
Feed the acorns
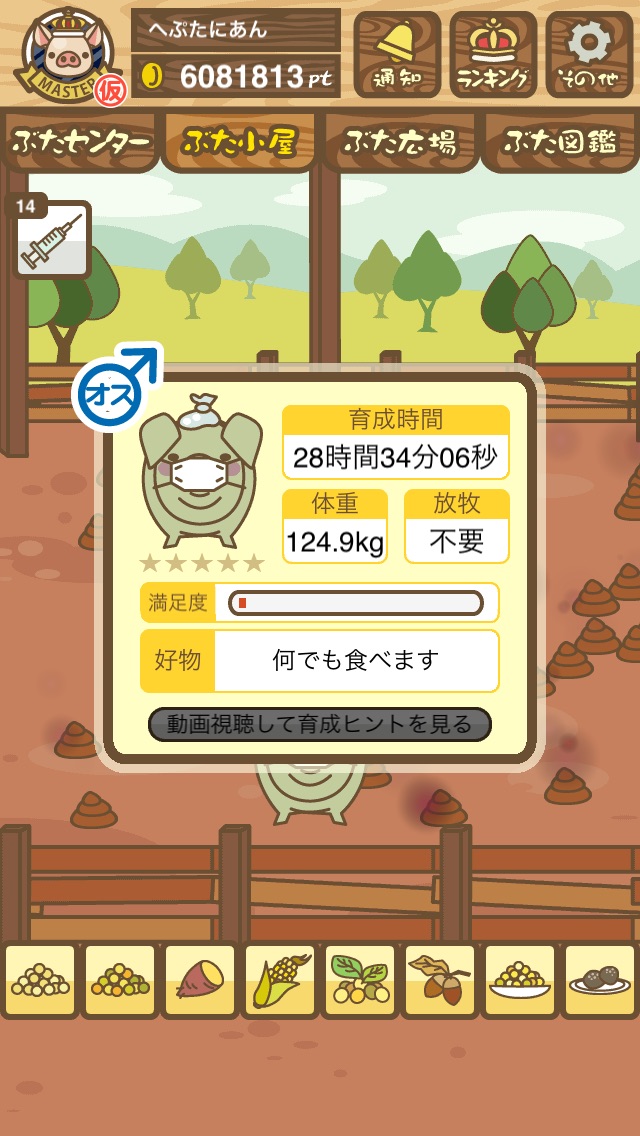point(439,980)
